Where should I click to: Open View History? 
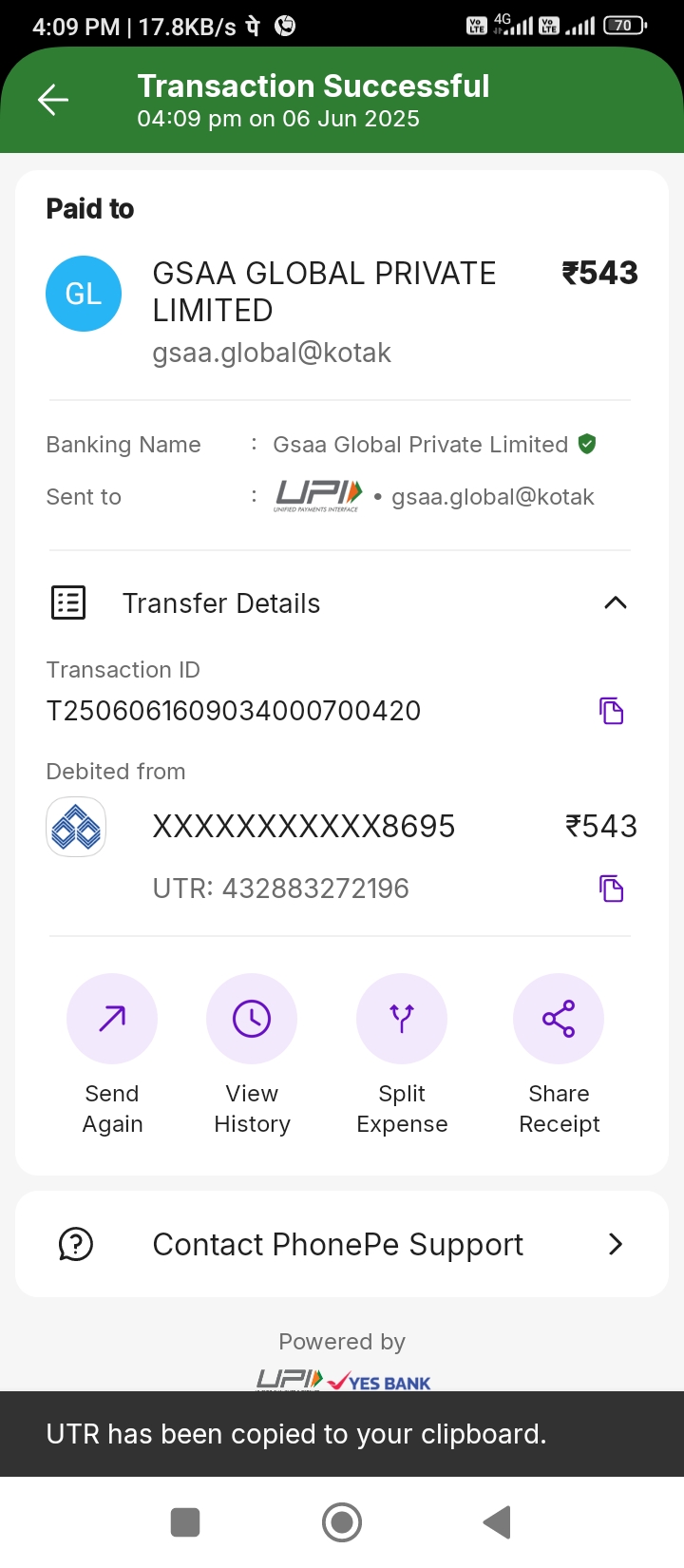pos(252,1019)
